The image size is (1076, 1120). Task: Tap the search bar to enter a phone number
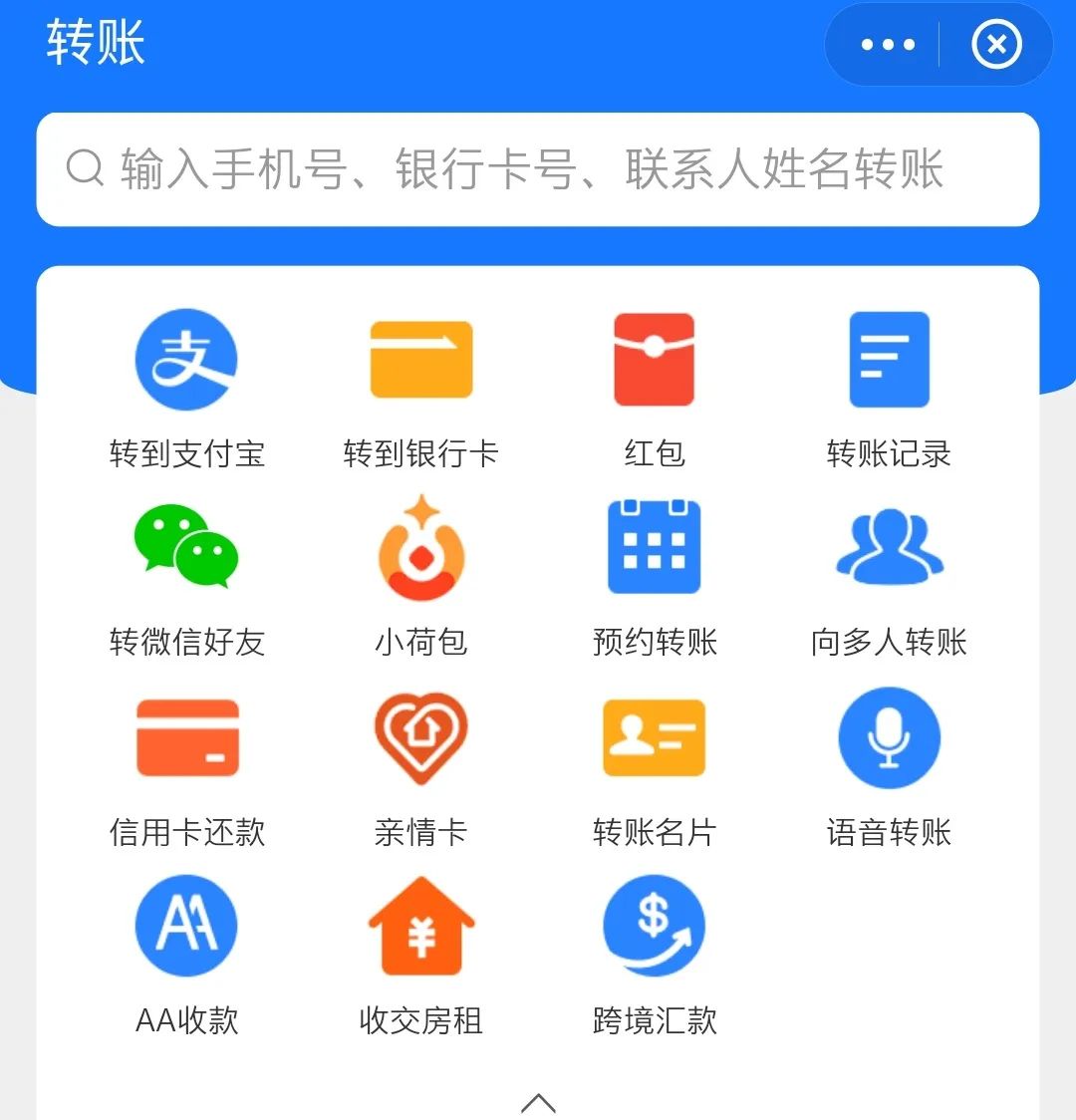(538, 170)
